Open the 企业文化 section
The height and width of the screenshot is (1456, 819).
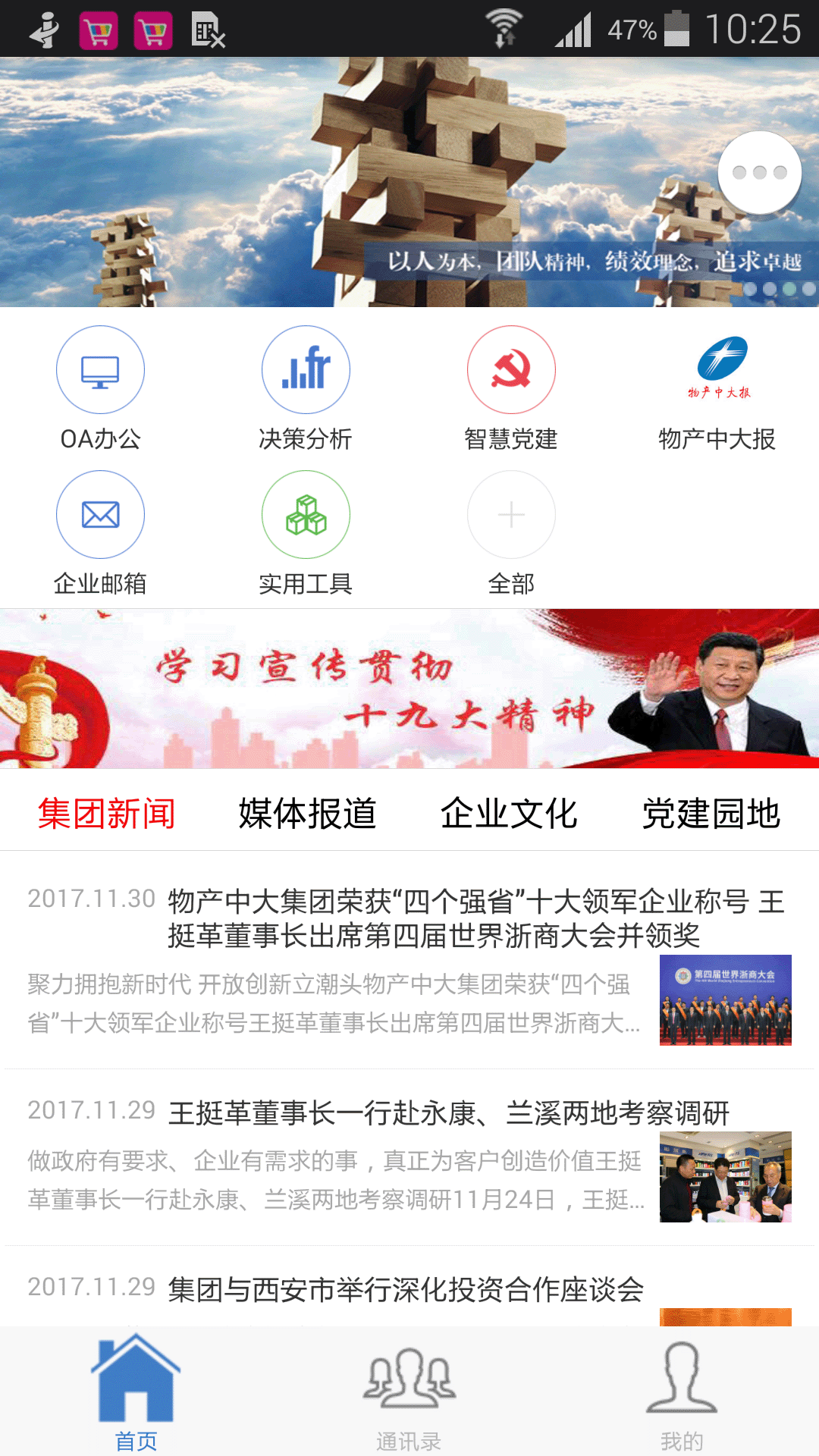click(510, 811)
